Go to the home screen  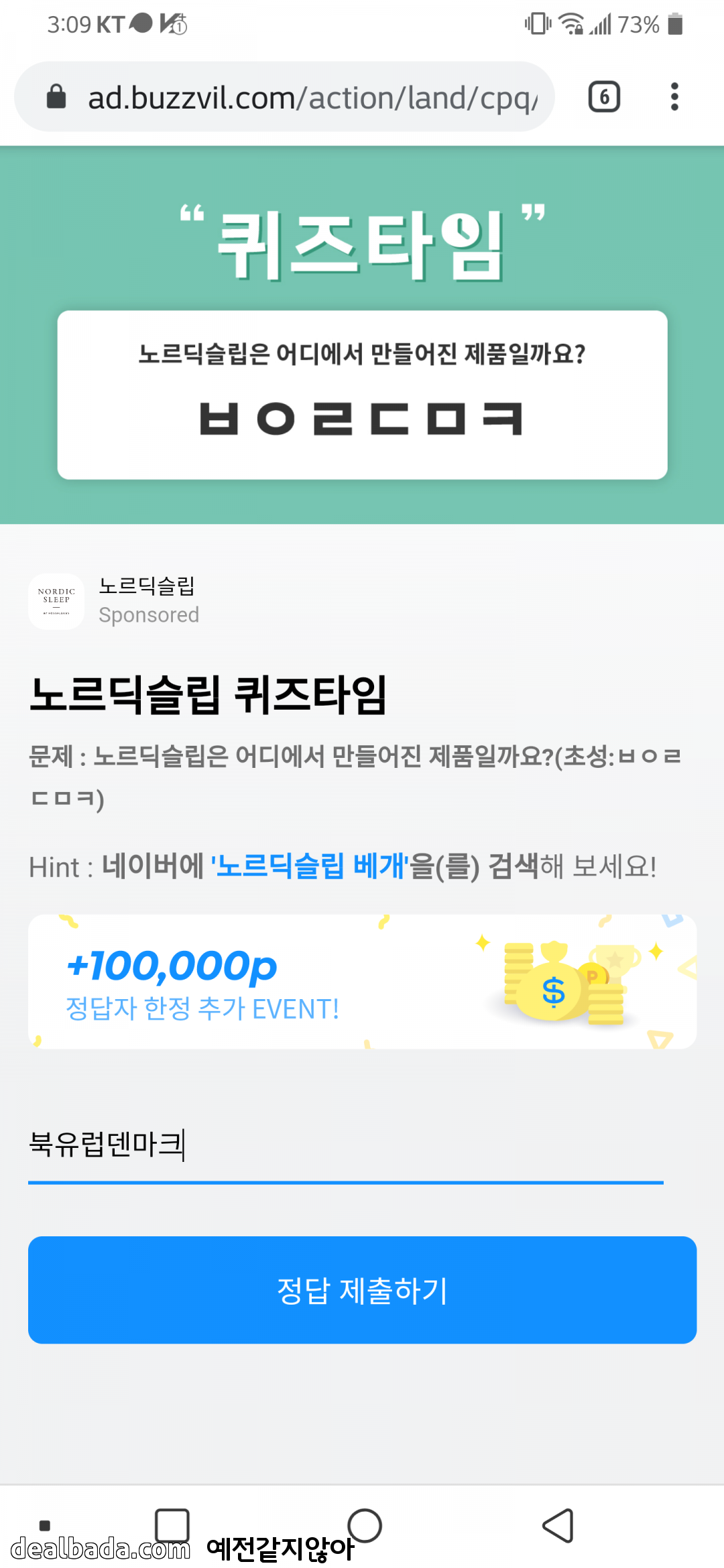pos(365,1526)
